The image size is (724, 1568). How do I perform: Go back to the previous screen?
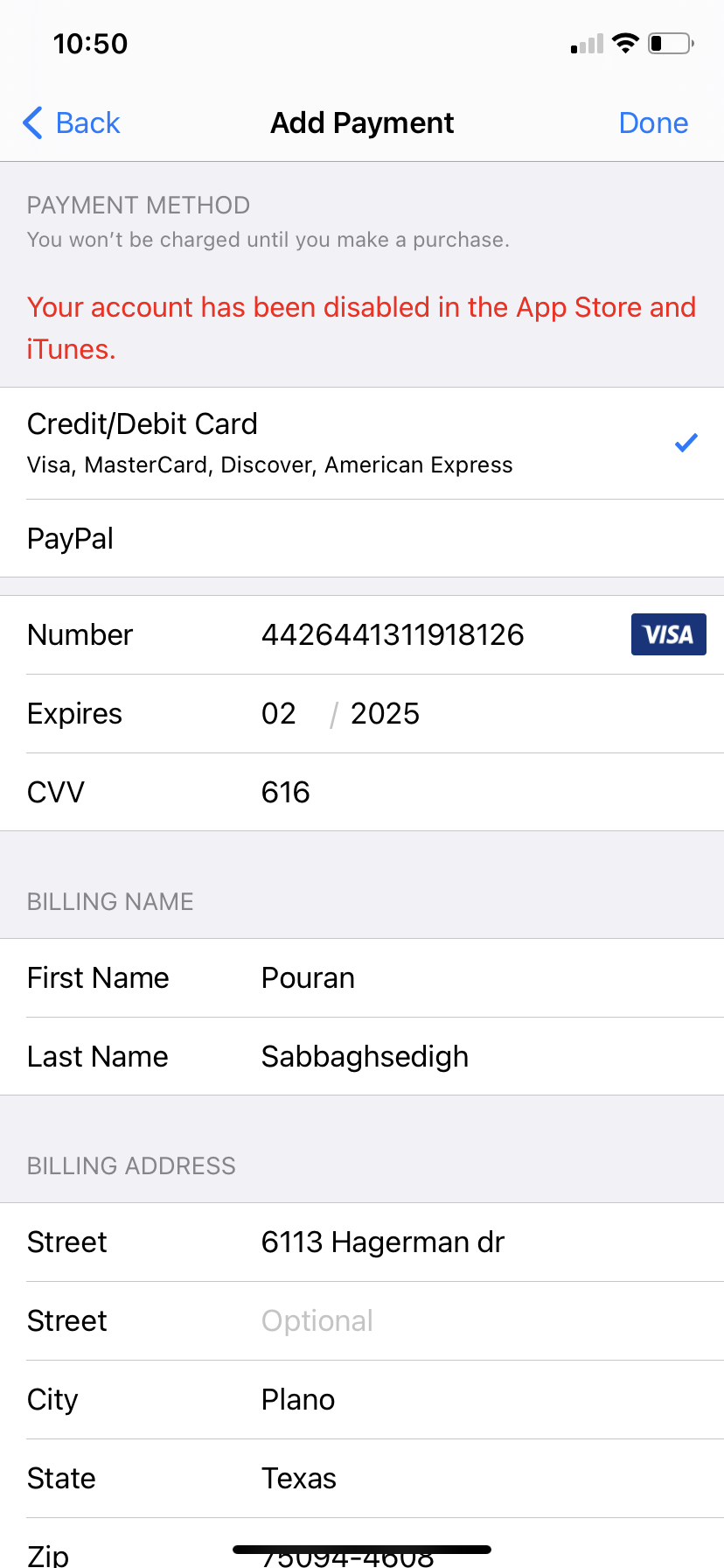(x=71, y=122)
